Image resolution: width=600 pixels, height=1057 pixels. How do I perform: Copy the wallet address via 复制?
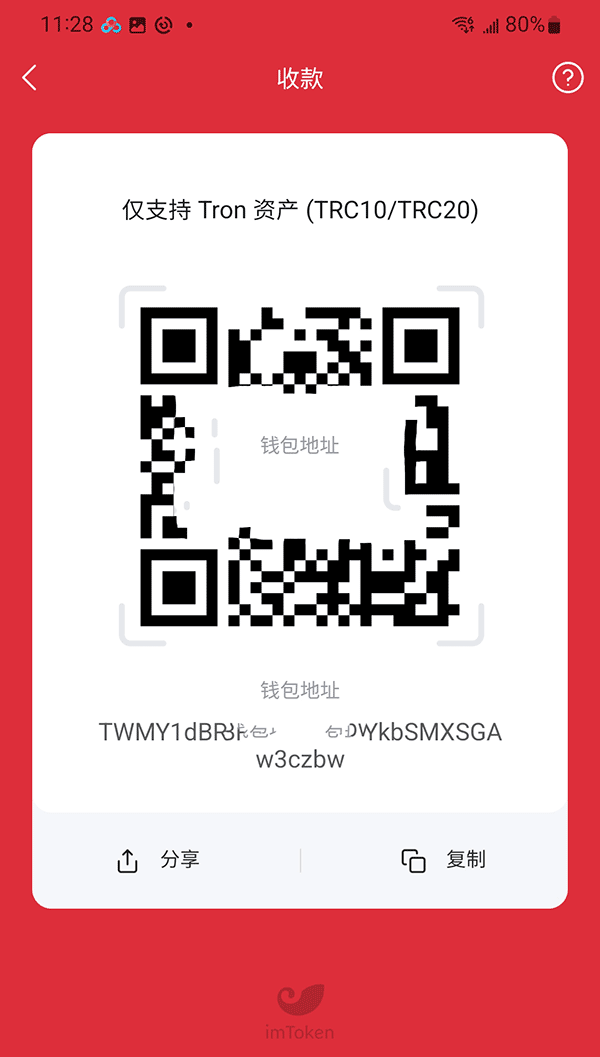[x=443, y=860]
